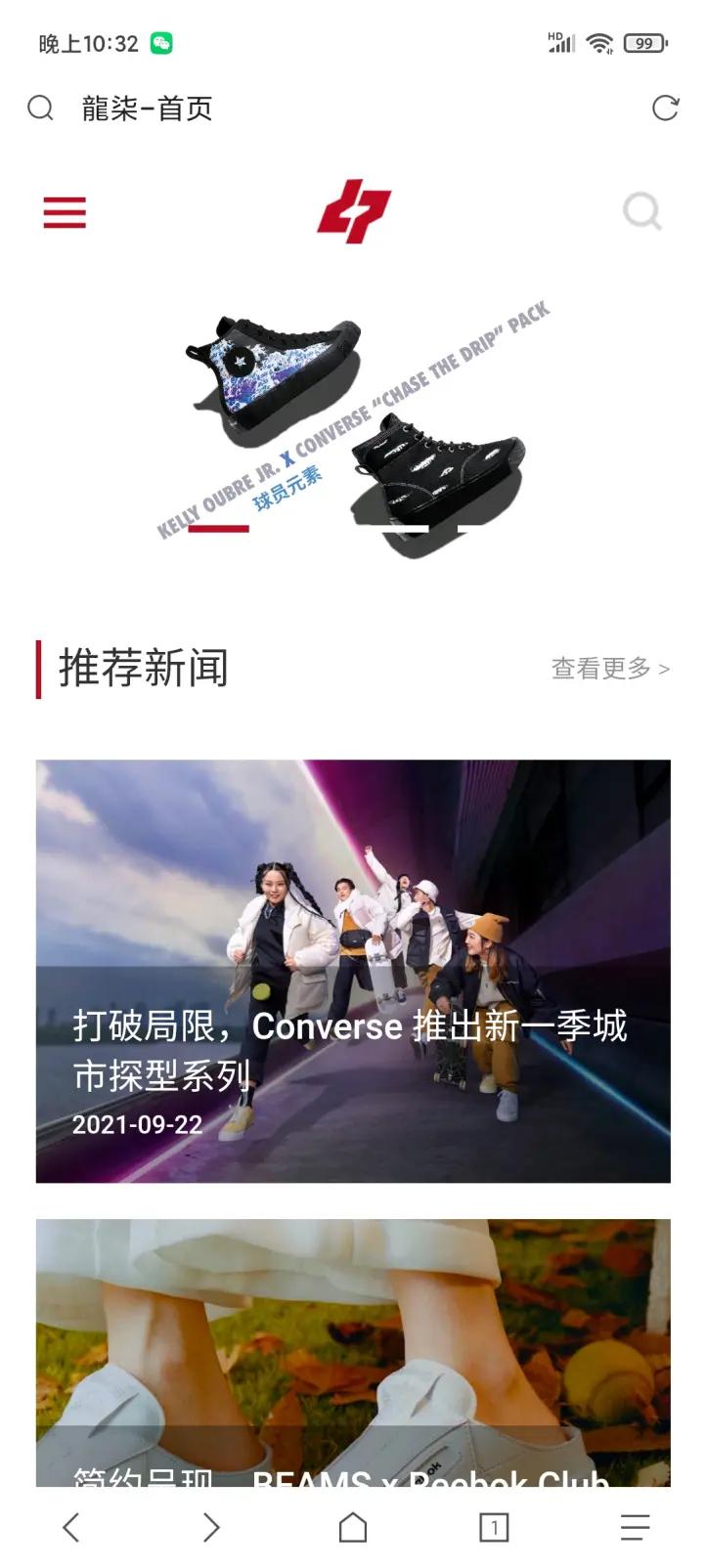This screenshot has width=706, height=1568.
Task: Open the 查看更多 link for recommended news
Action: (x=609, y=667)
